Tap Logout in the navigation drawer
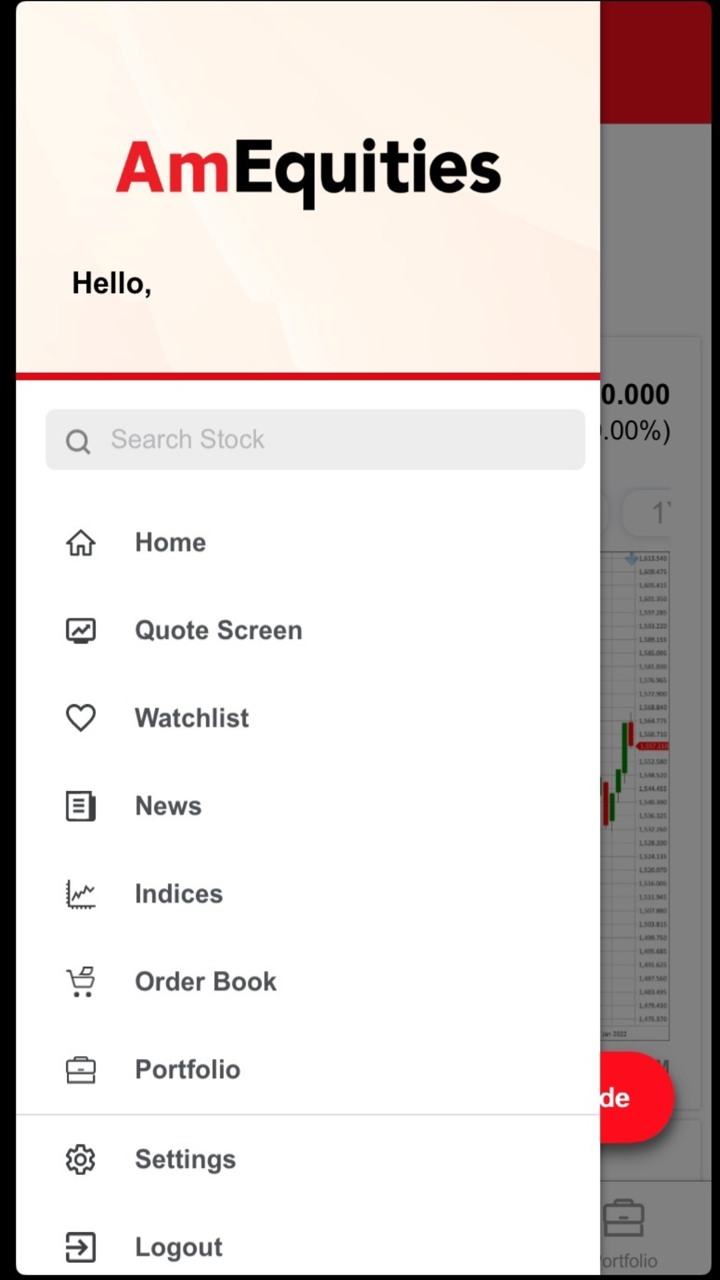This screenshot has width=720, height=1280. (x=178, y=1247)
